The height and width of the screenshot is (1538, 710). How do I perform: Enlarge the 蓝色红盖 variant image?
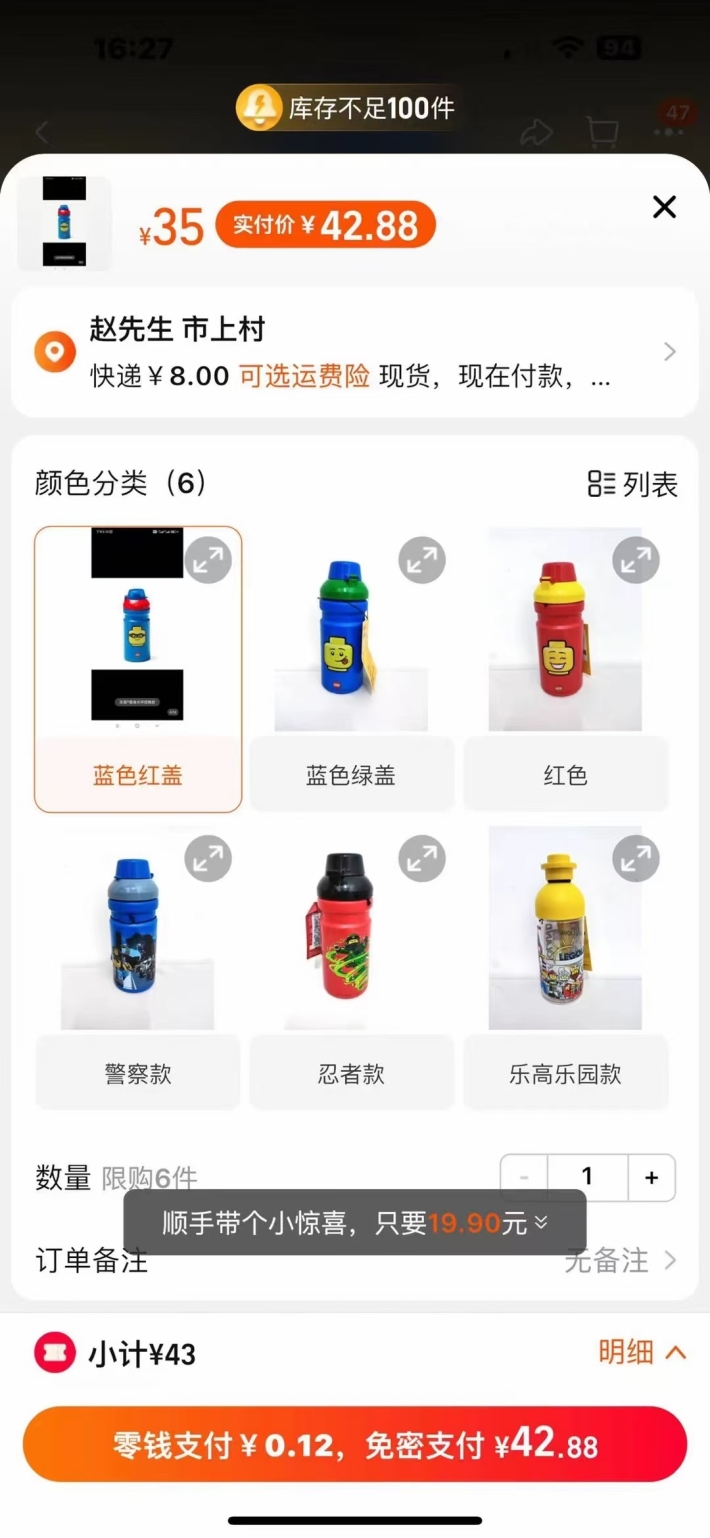point(208,559)
